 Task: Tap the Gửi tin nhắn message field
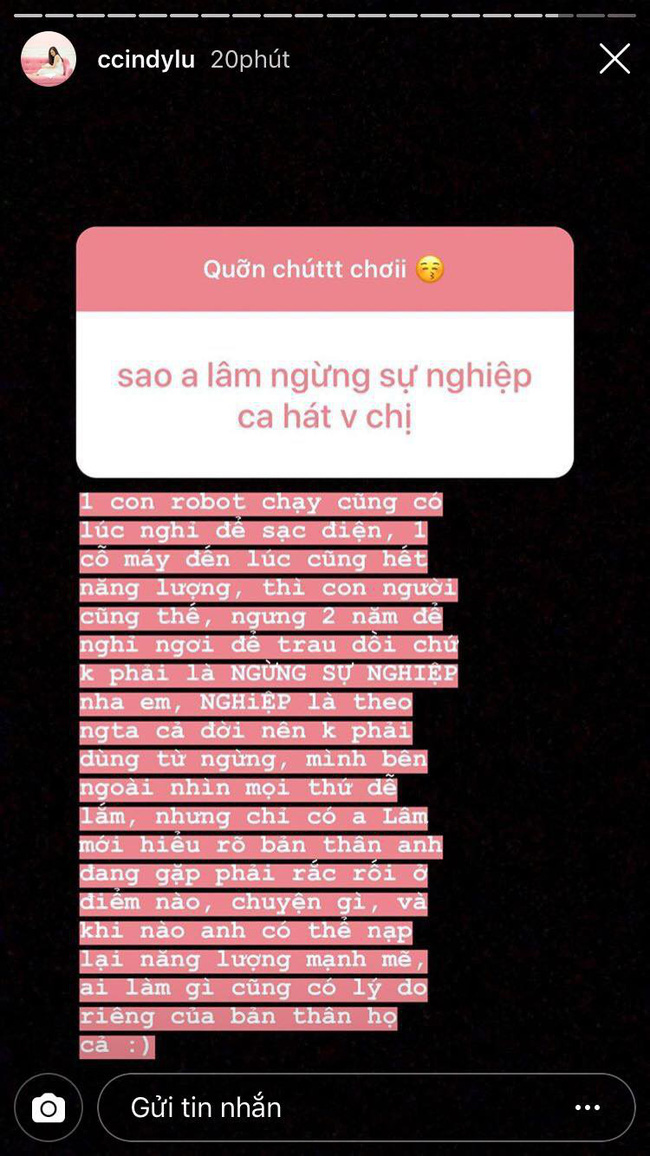pyautogui.click(x=330, y=1107)
